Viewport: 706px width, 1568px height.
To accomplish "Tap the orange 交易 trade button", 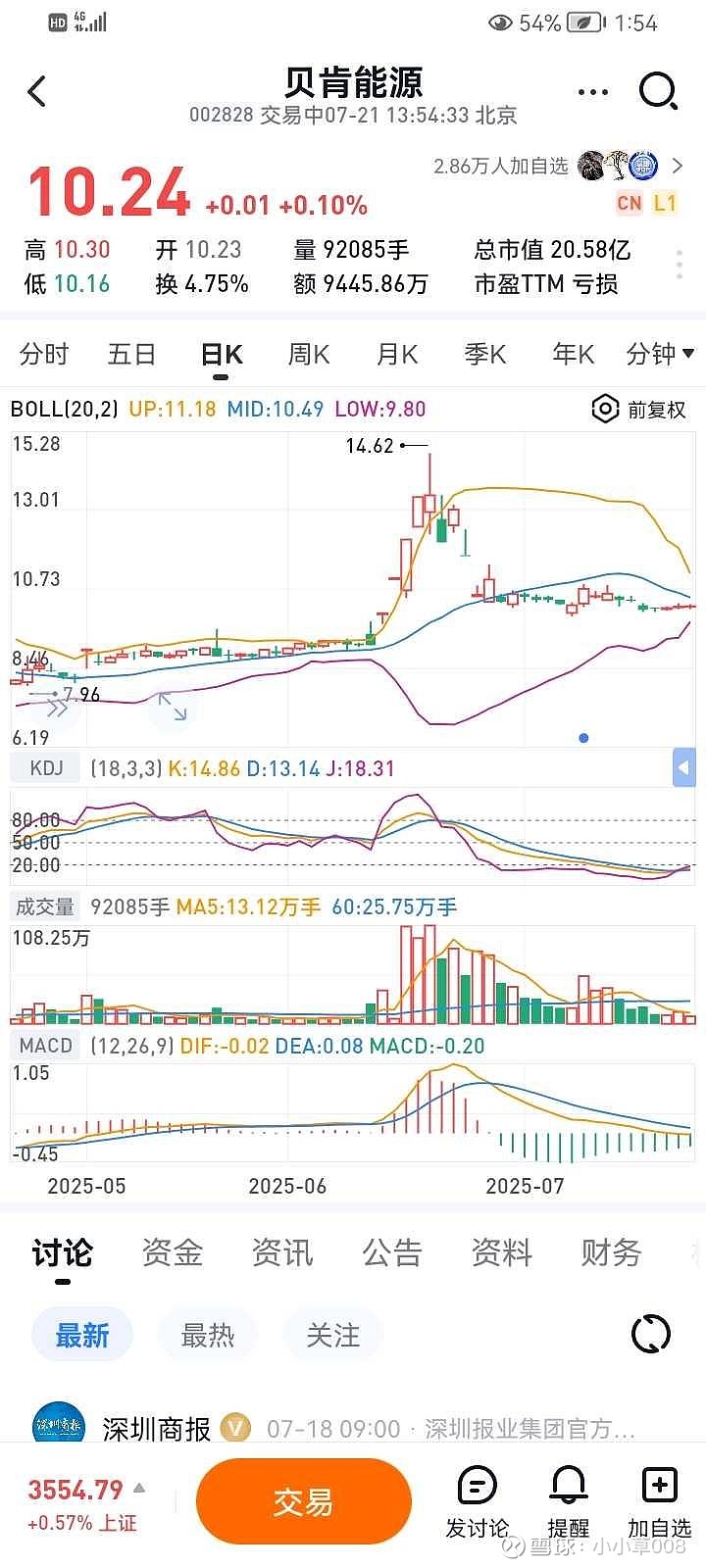I will tap(303, 1501).
